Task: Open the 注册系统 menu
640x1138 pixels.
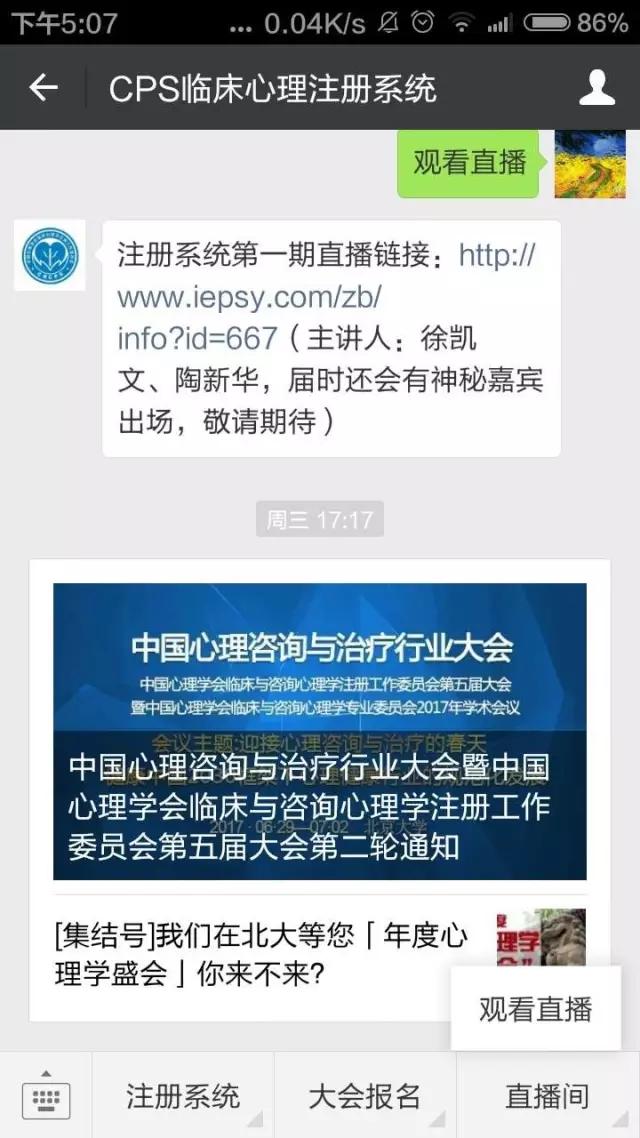Action: pyautogui.click(x=183, y=1096)
